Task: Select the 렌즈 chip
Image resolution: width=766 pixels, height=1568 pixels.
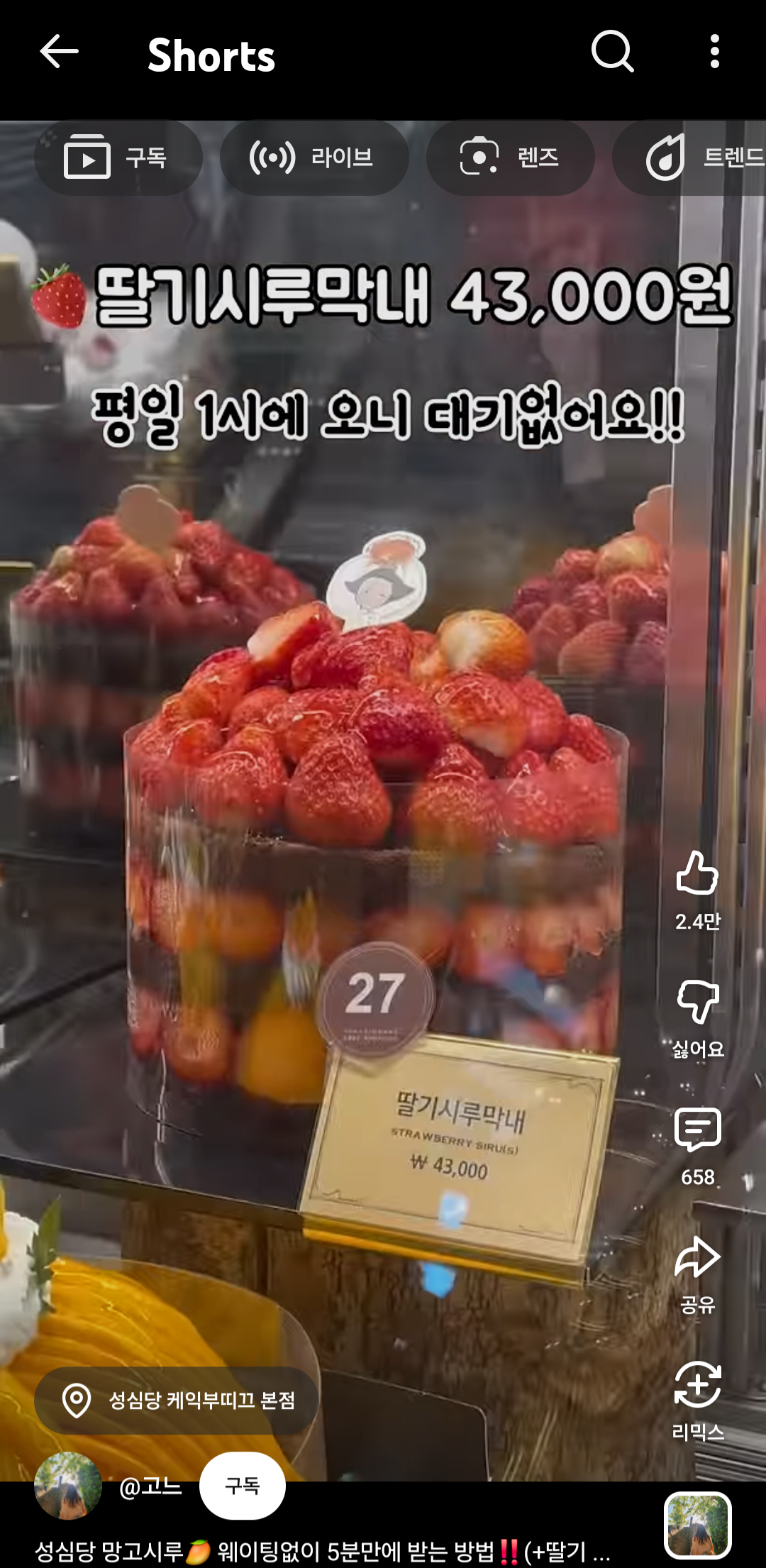Action: pyautogui.click(x=511, y=158)
